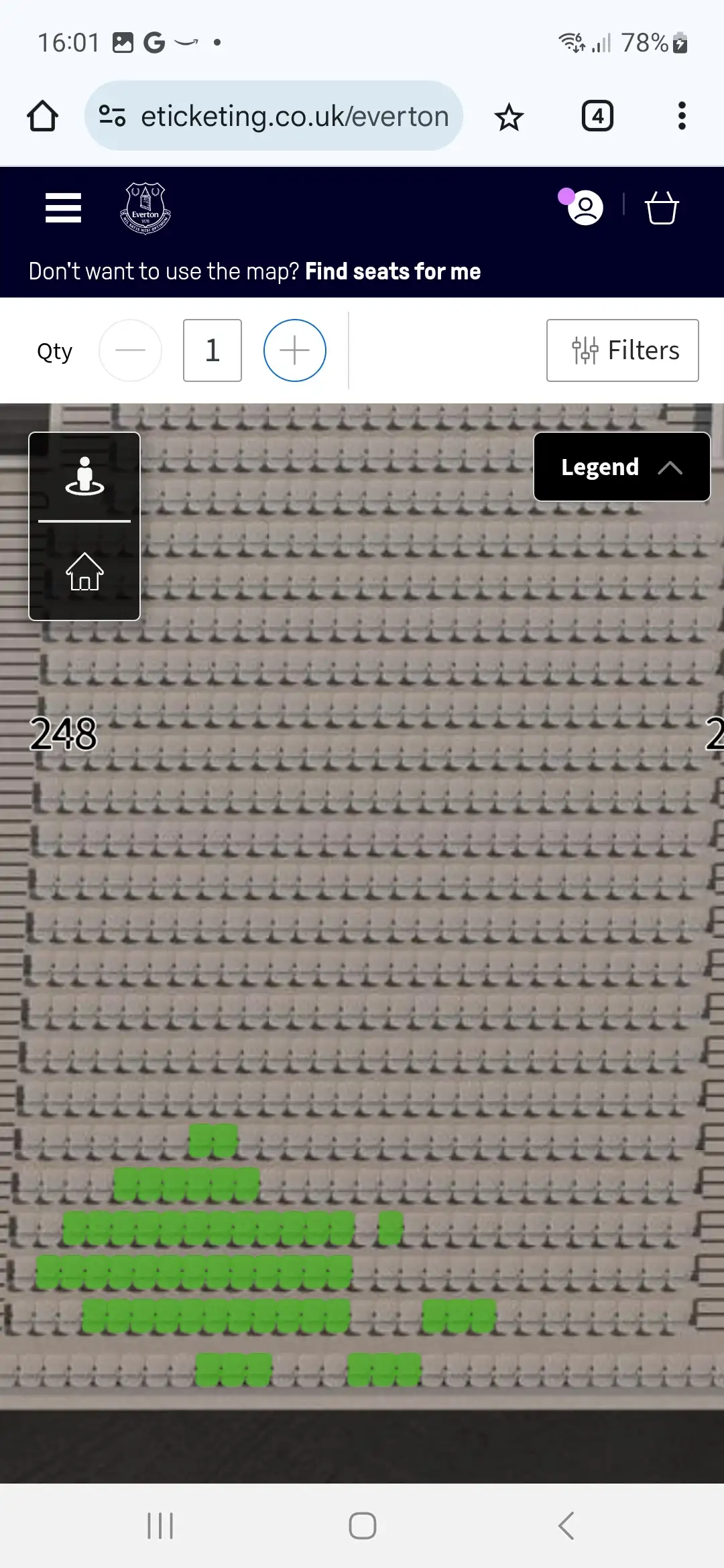724x1568 pixels.
Task: Tap Find seats for me link
Action: (x=392, y=271)
